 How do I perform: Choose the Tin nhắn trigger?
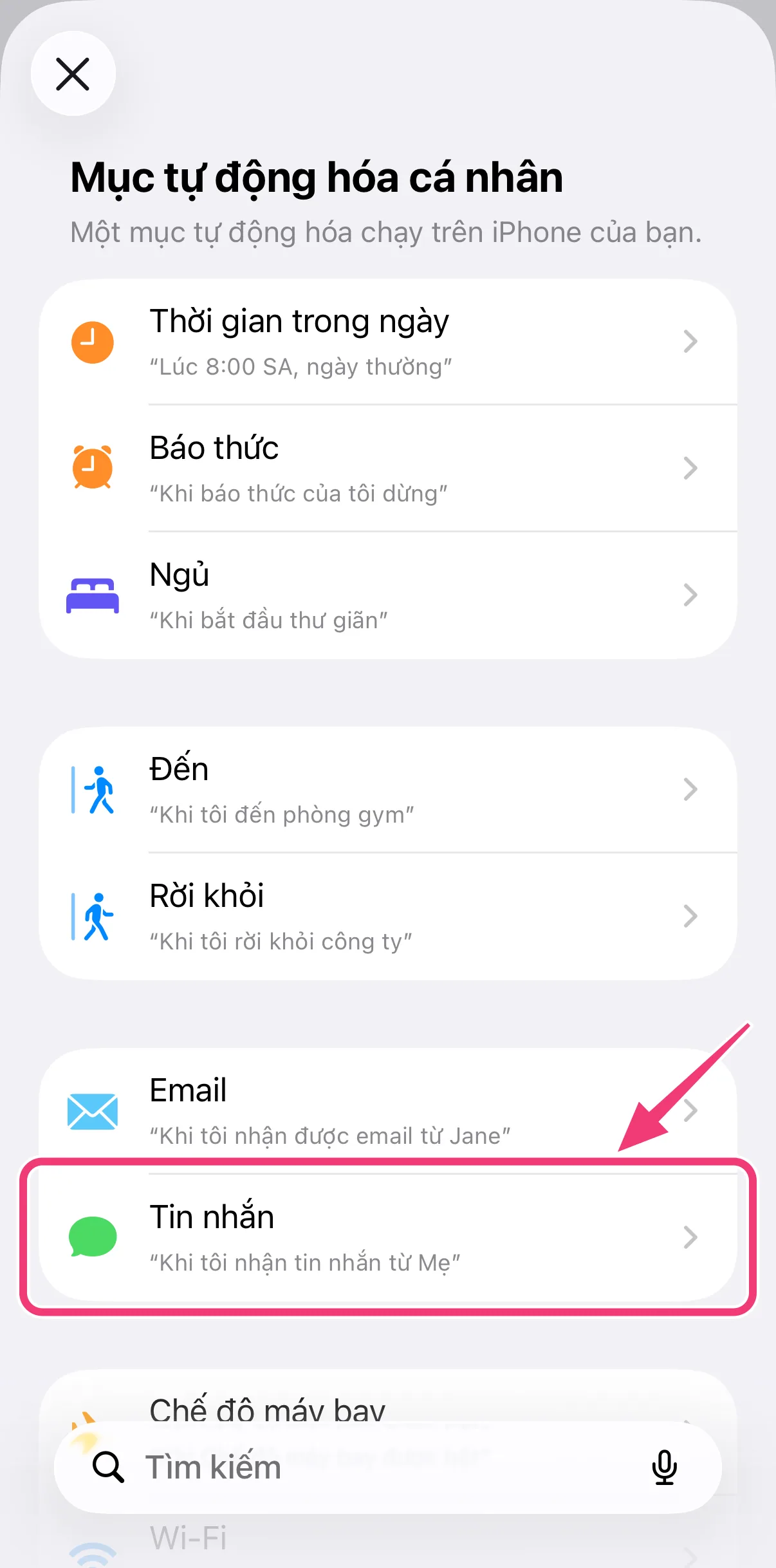click(x=388, y=1238)
